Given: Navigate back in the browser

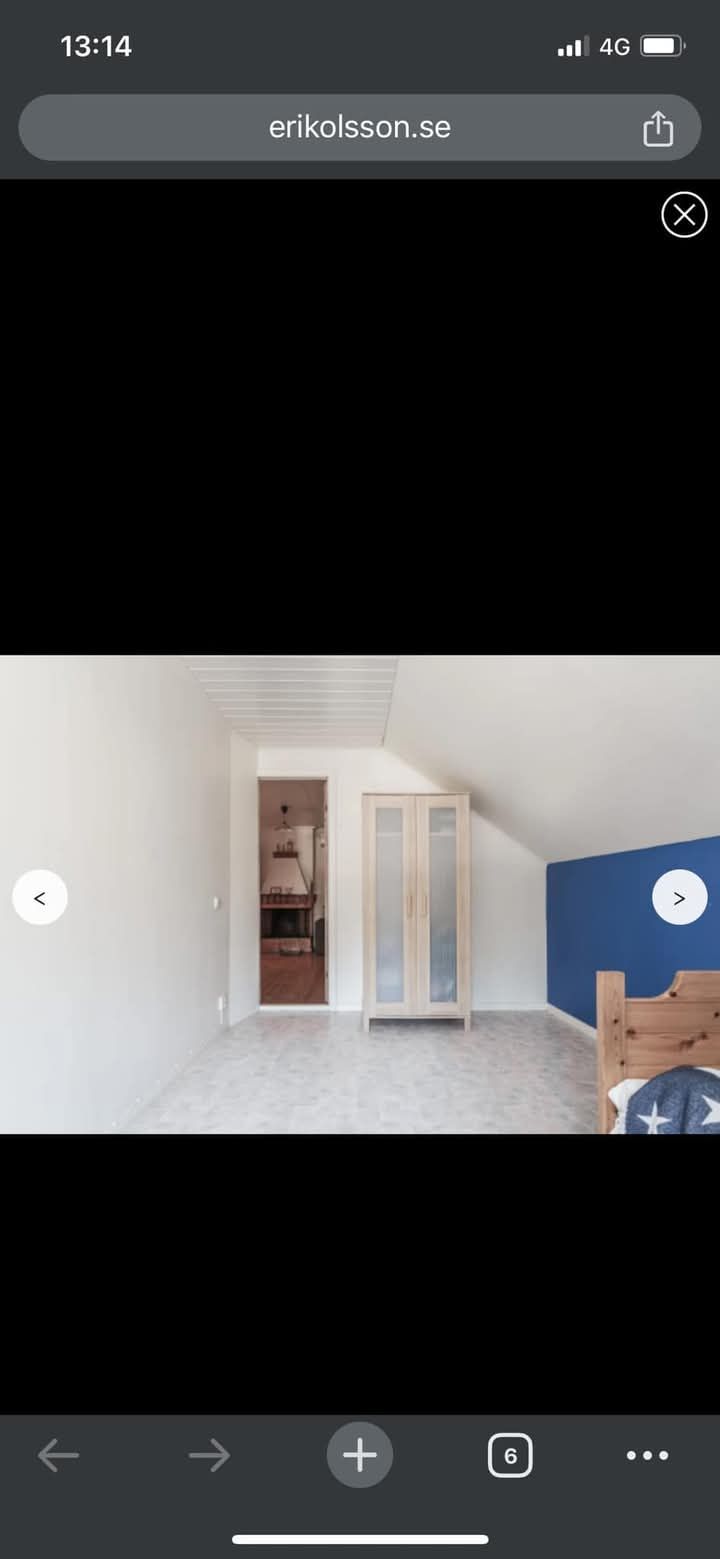Looking at the screenshot, I should click(58, 1455).
